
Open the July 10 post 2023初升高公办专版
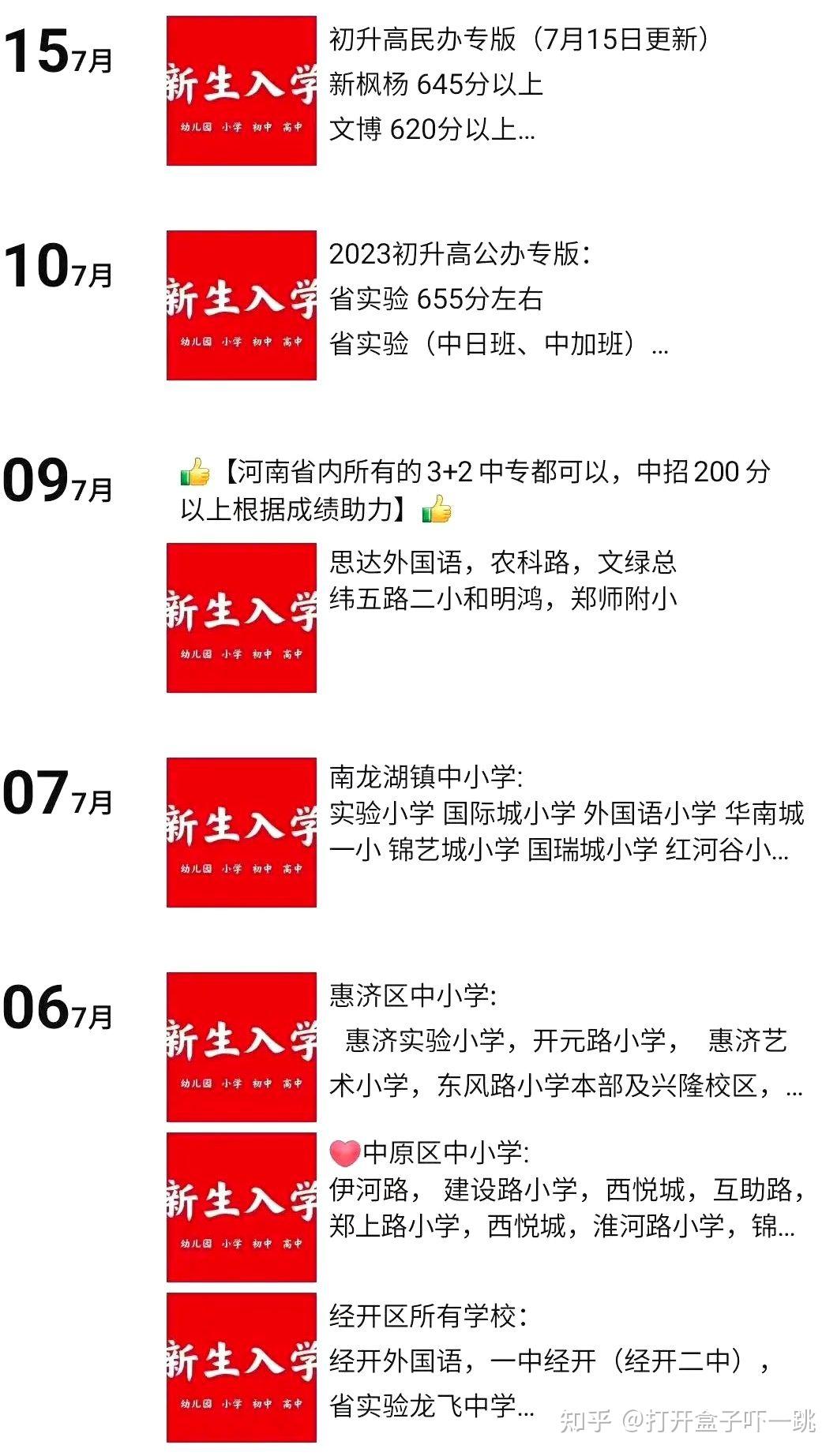pyautogui.click(x=497, y=299)
